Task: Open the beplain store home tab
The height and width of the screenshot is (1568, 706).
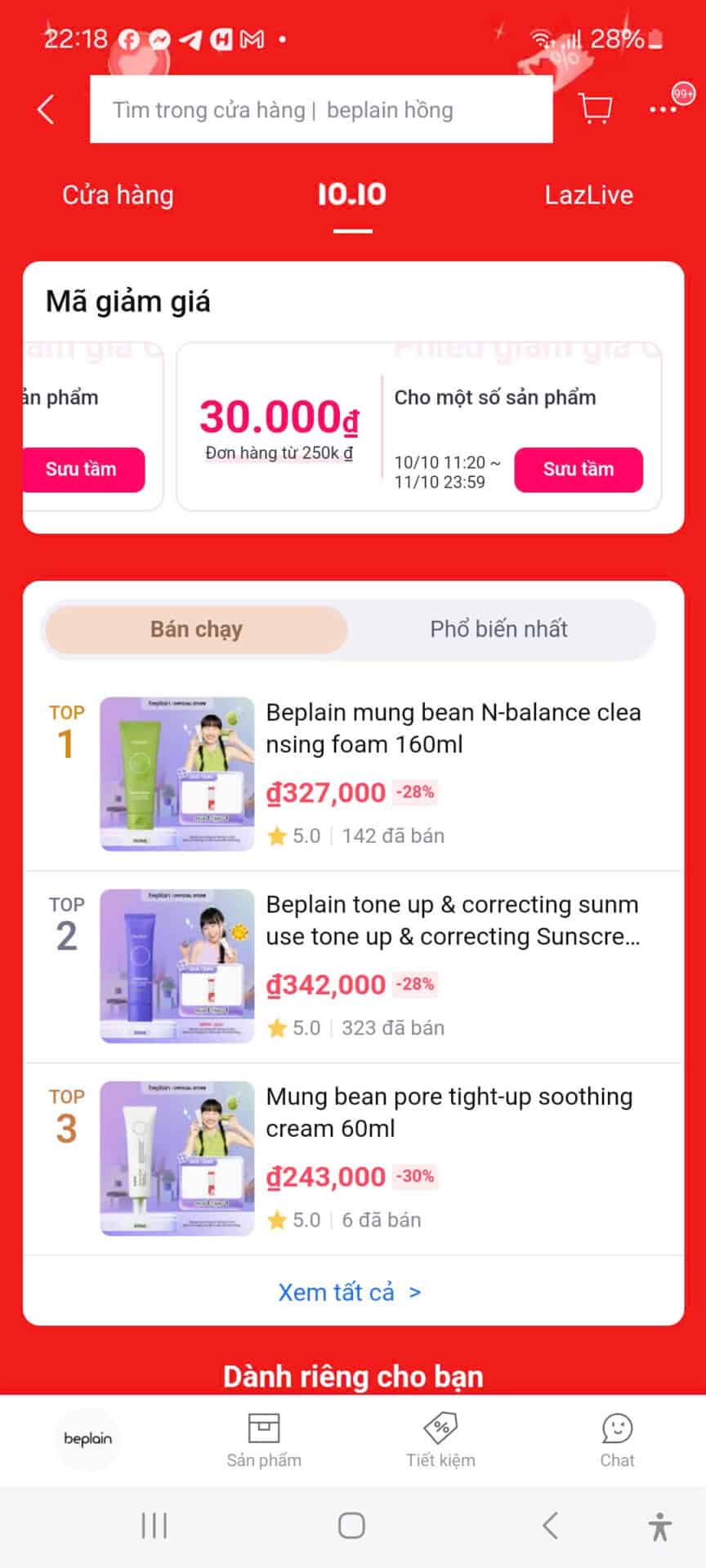Action: click(x=88, y=1439)
